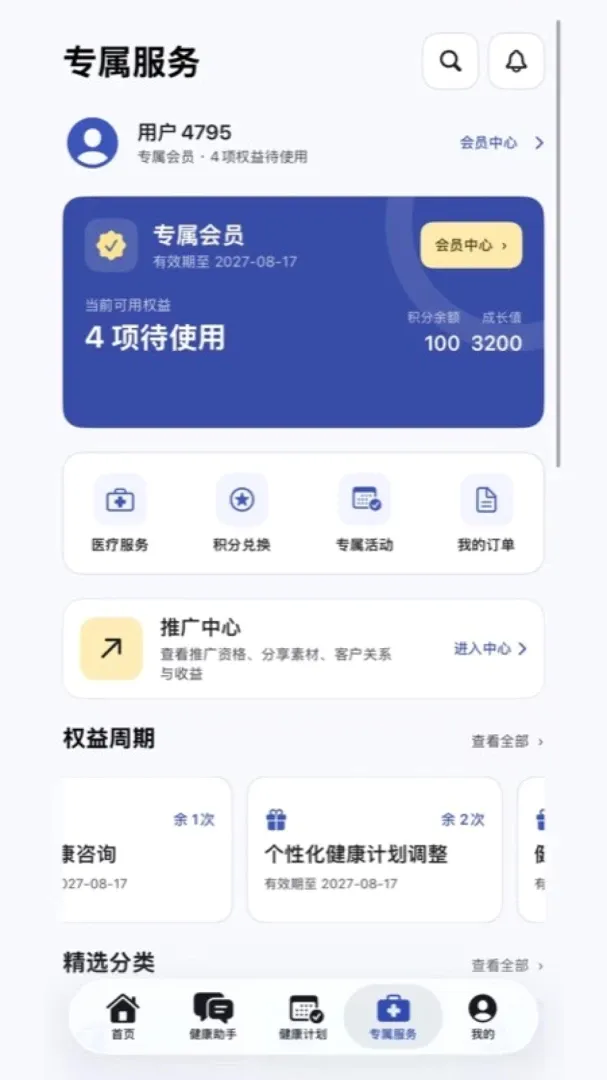The height and width of the screenshot is (1080, 607).
Task: Switch to the 健康助手 tab
Action: click(213, 1017)
